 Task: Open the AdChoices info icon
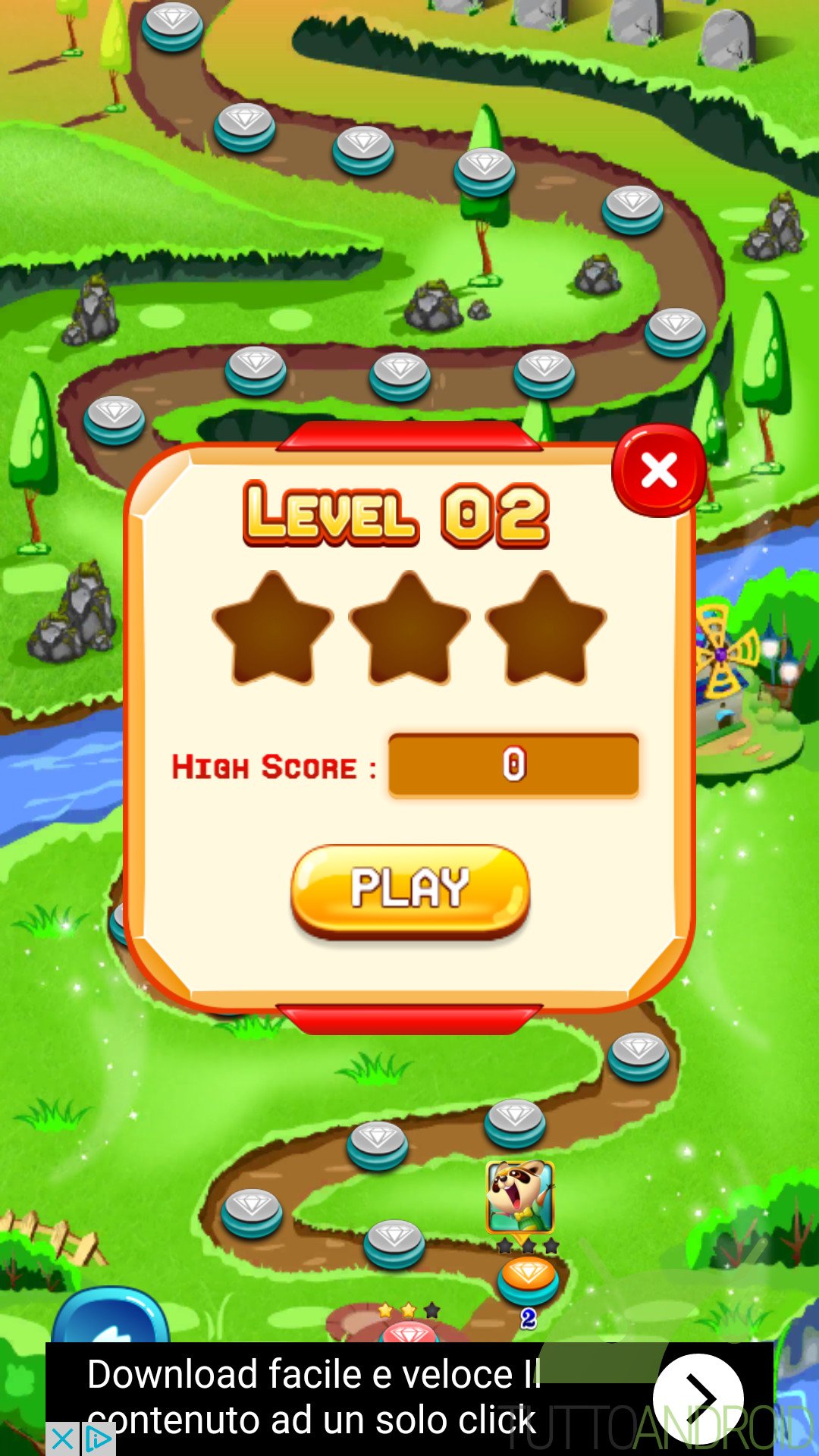coord(99,1439)
